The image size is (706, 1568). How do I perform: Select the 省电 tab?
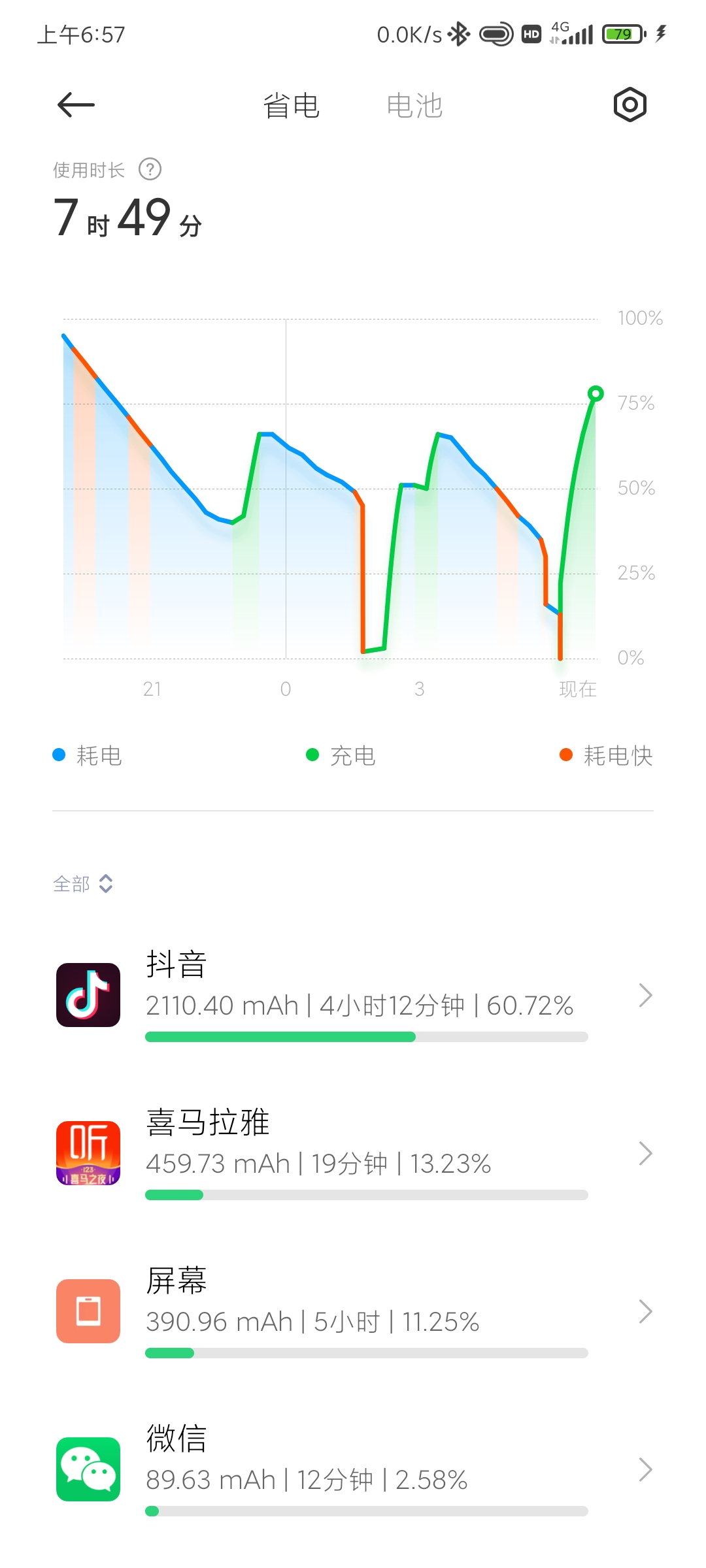click(291, 106)
